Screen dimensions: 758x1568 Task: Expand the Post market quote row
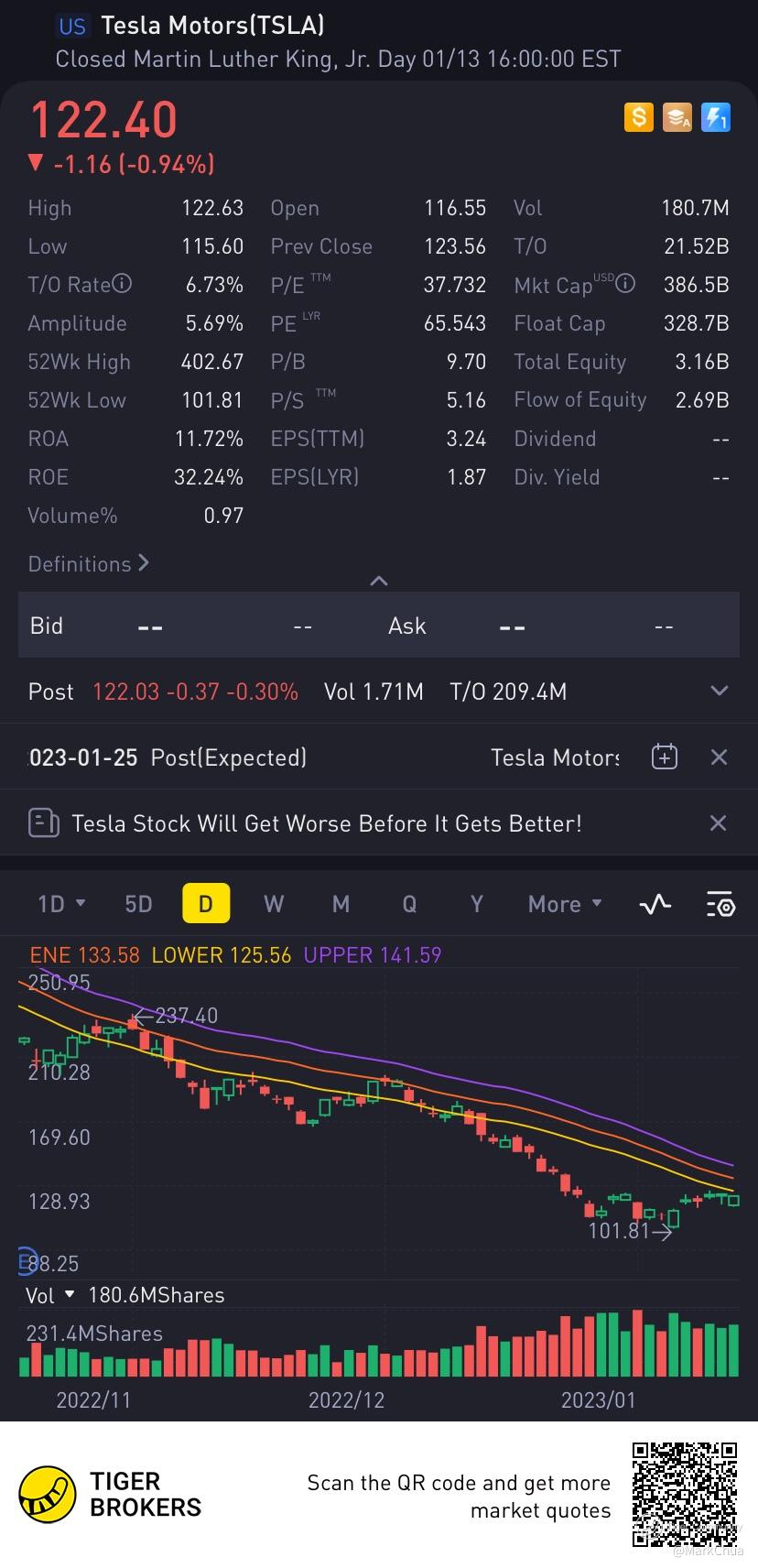pyautogui.click(x=719, y=691)
